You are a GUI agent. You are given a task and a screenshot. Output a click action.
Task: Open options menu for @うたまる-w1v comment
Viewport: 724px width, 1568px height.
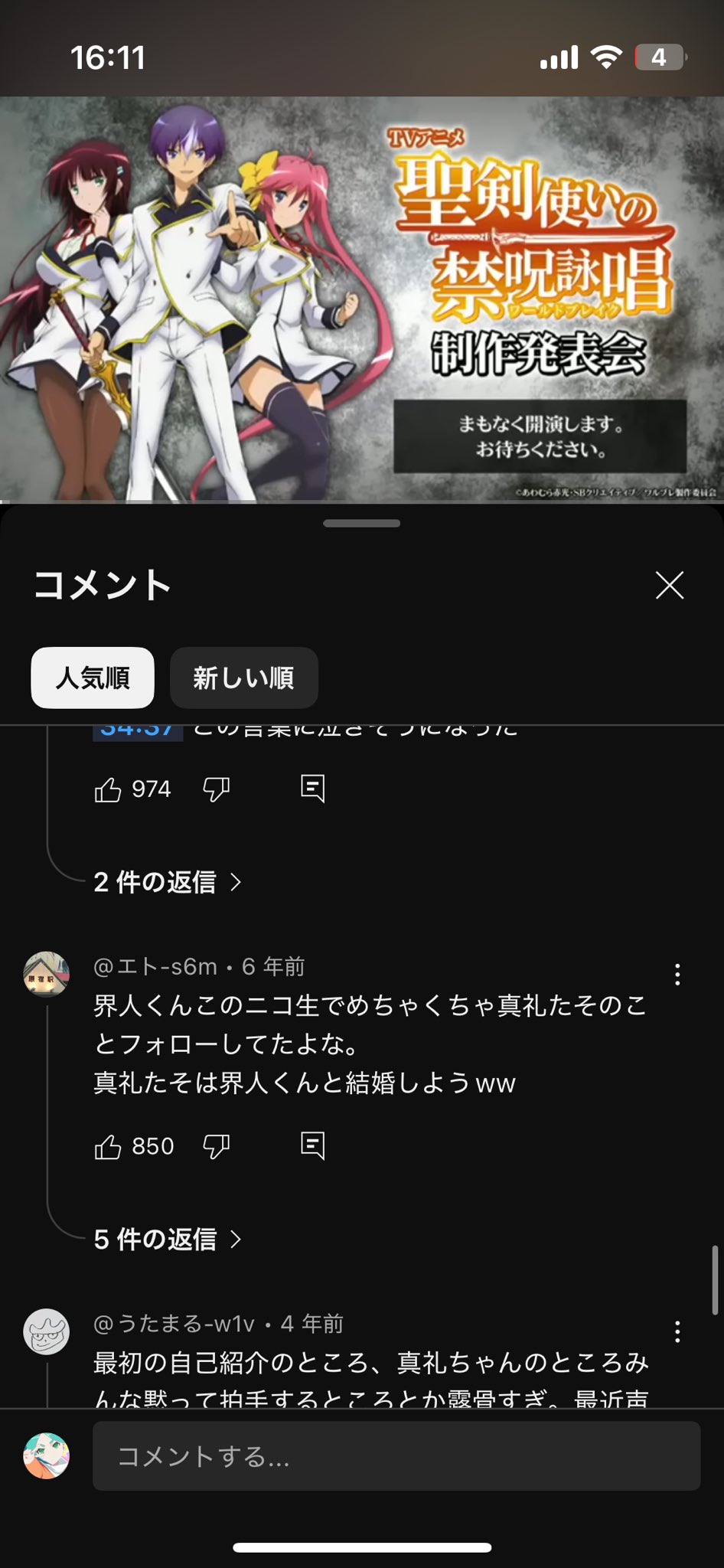tap(677, 1331)
